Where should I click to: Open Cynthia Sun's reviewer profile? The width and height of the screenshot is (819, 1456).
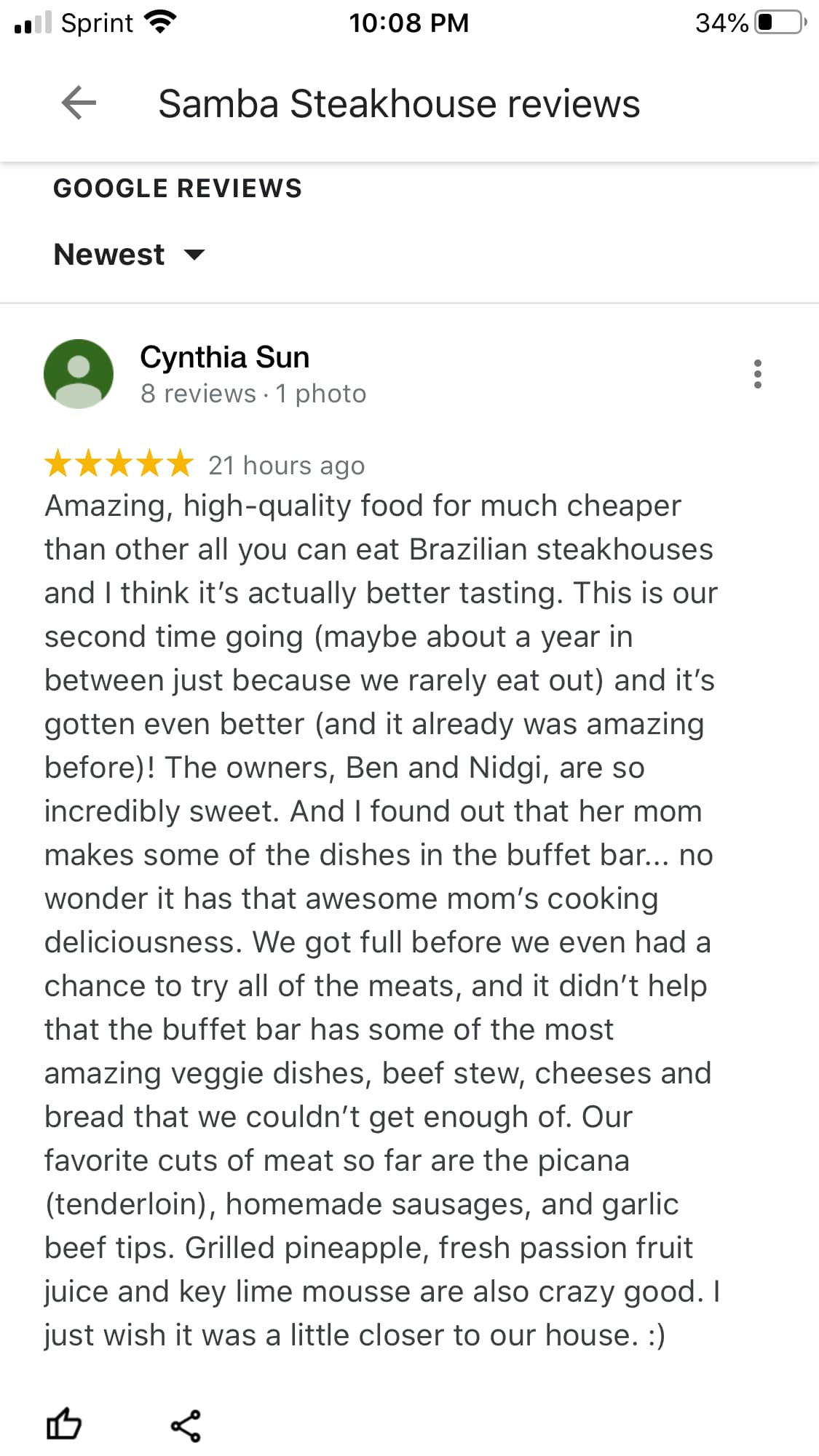click(224, 358)
